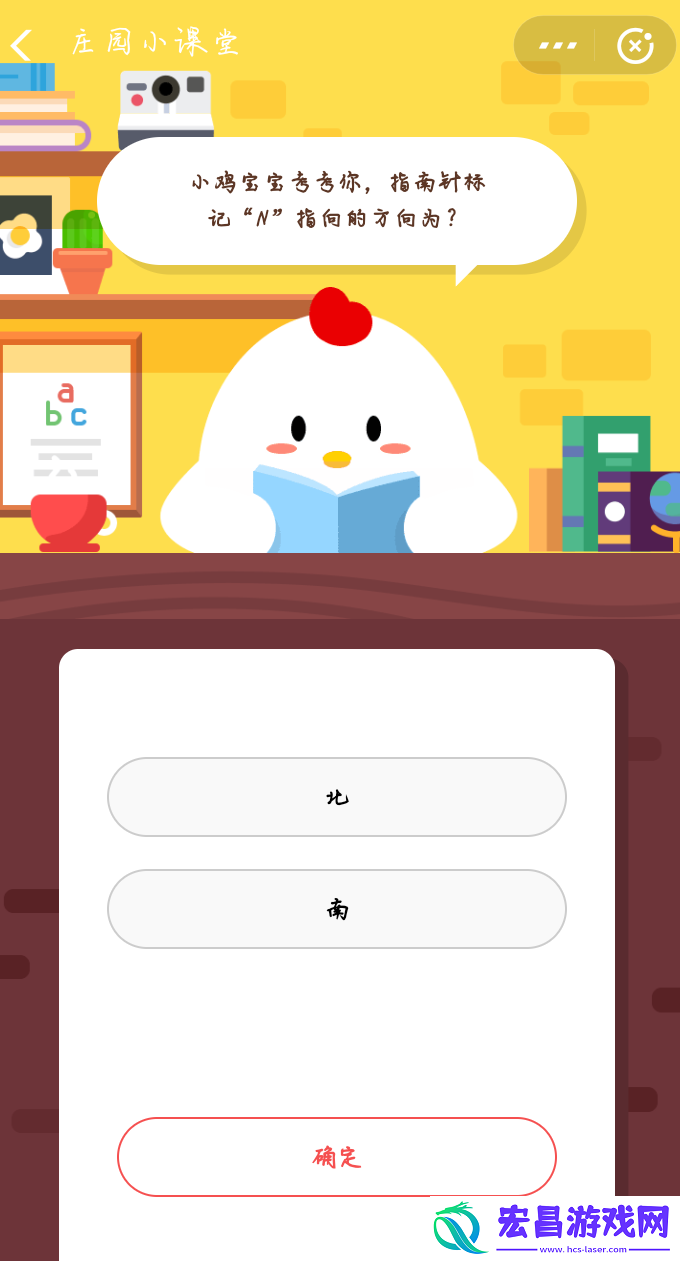Choose the answer 南
680x1261 pixels.
coord(337,909)
